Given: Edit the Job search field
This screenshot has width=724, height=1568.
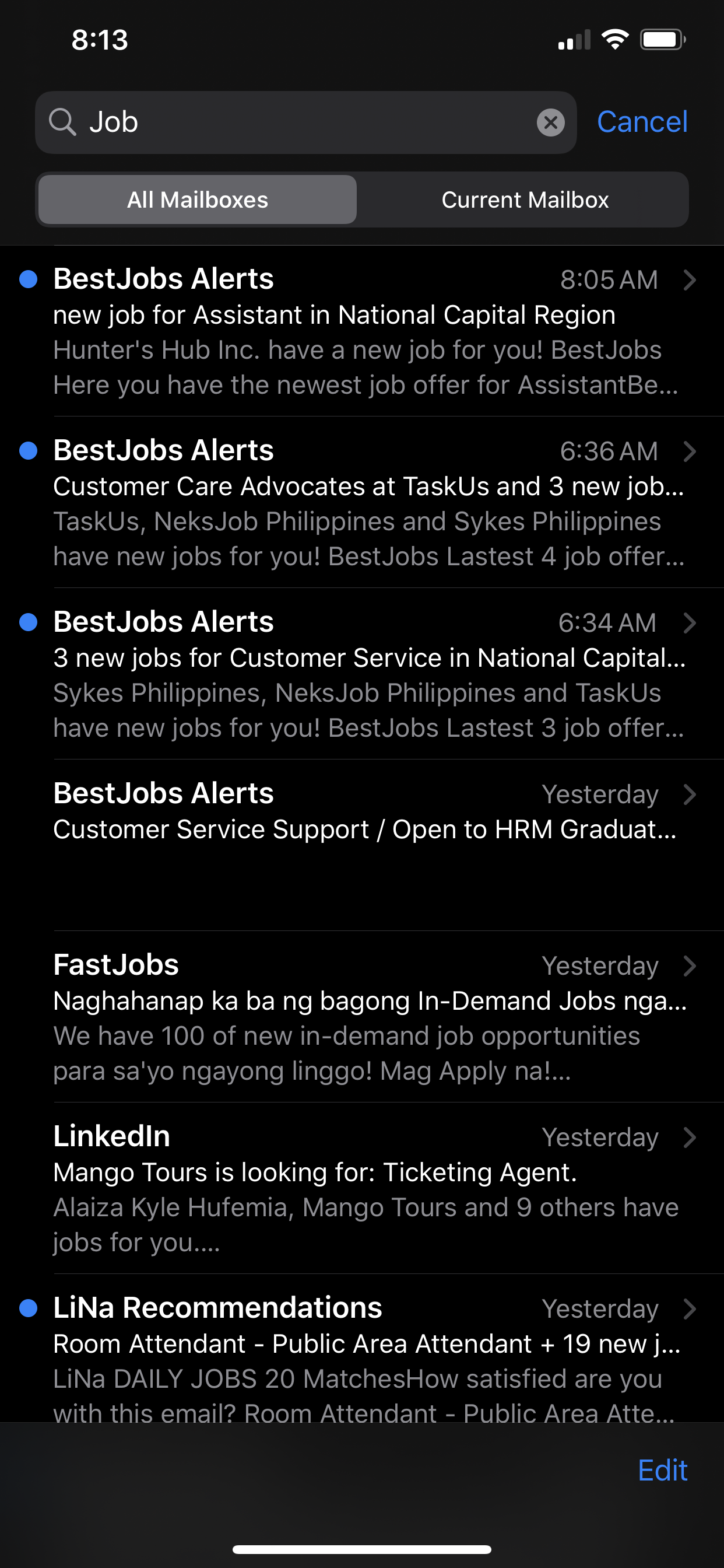Looking at the screenshot, I should click(306, 123).
